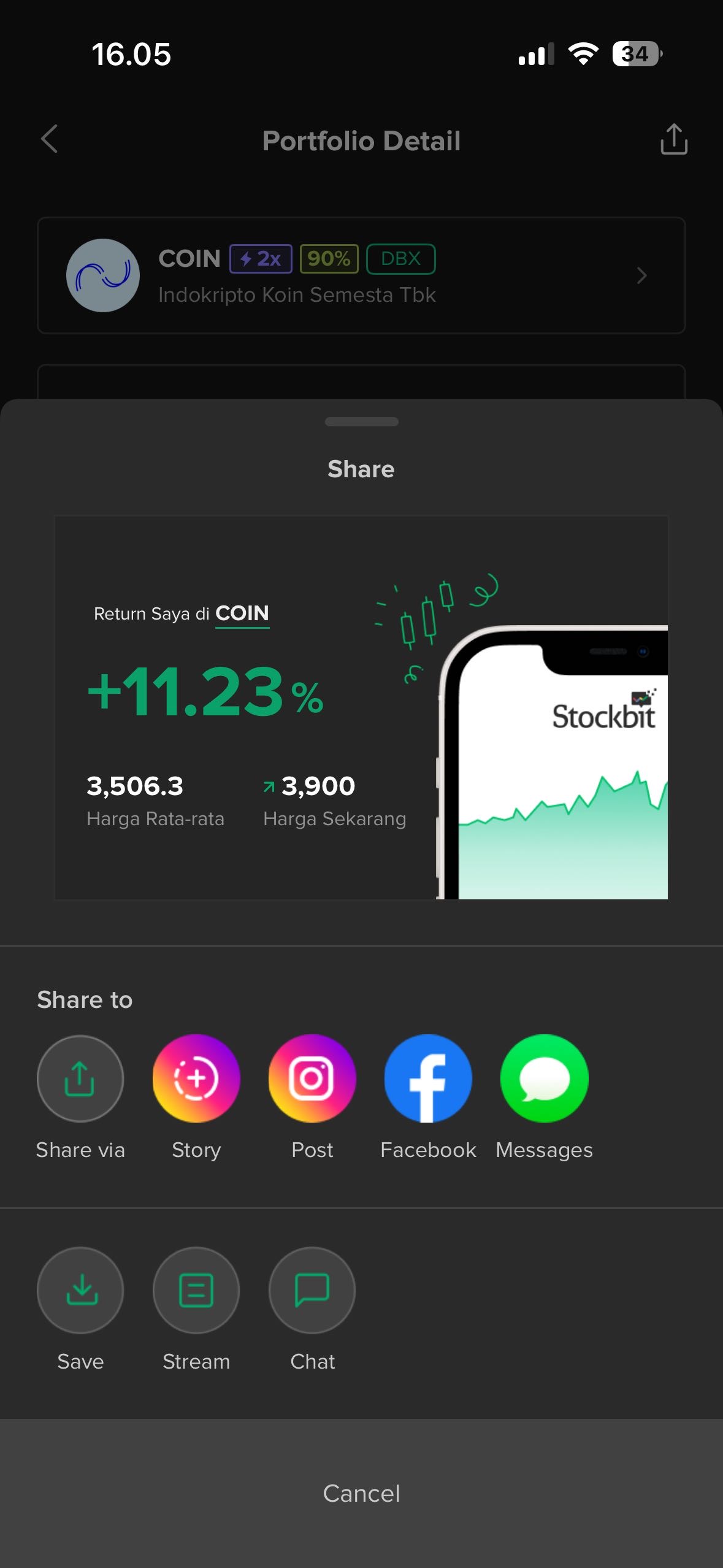This screenshot has width=723, height=1568.
Task: Post the return card to Stream
Action: (x=196, y=1290)
